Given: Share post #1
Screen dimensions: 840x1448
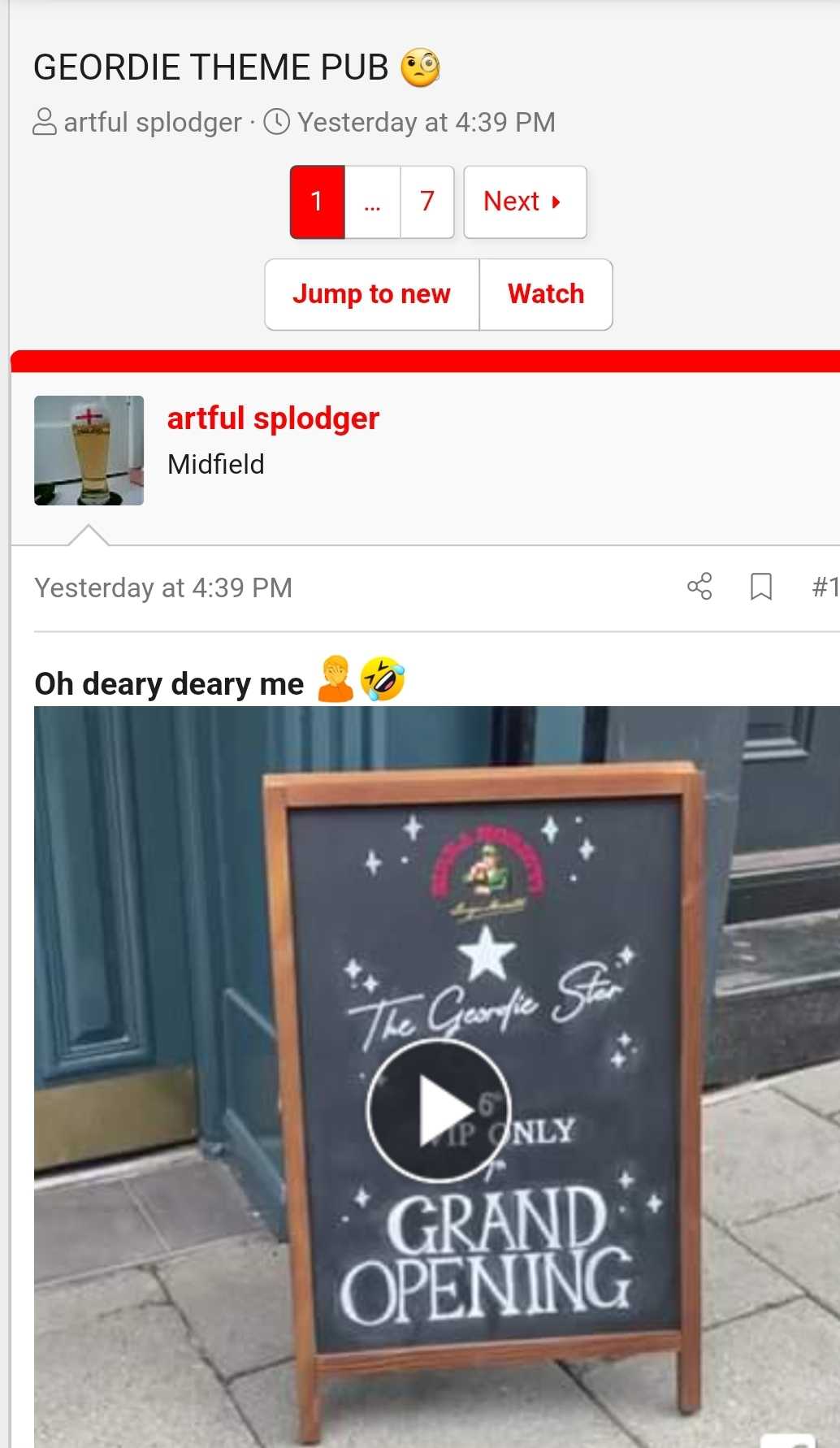Looking at the screenshot, I should coord(699,586).
